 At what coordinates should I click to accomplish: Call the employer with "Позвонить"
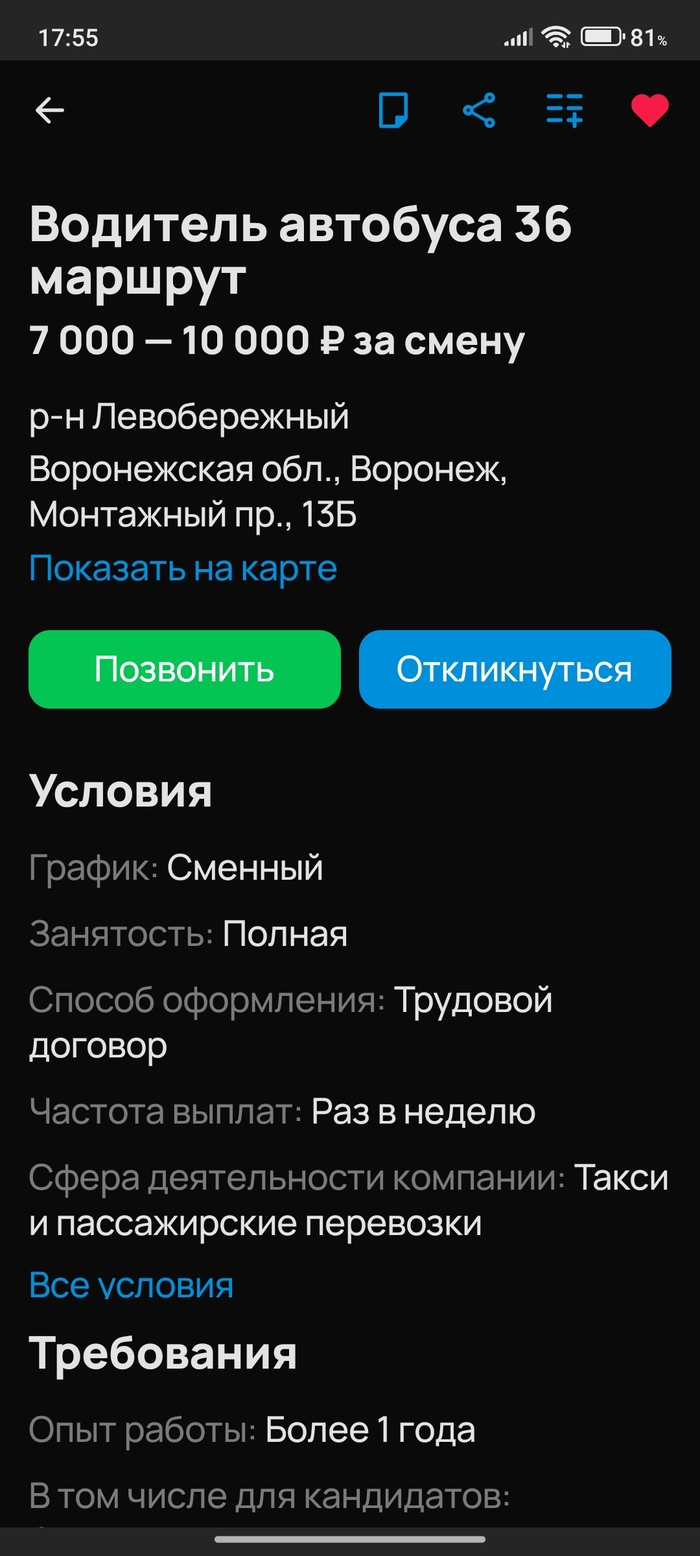point(184,669)
